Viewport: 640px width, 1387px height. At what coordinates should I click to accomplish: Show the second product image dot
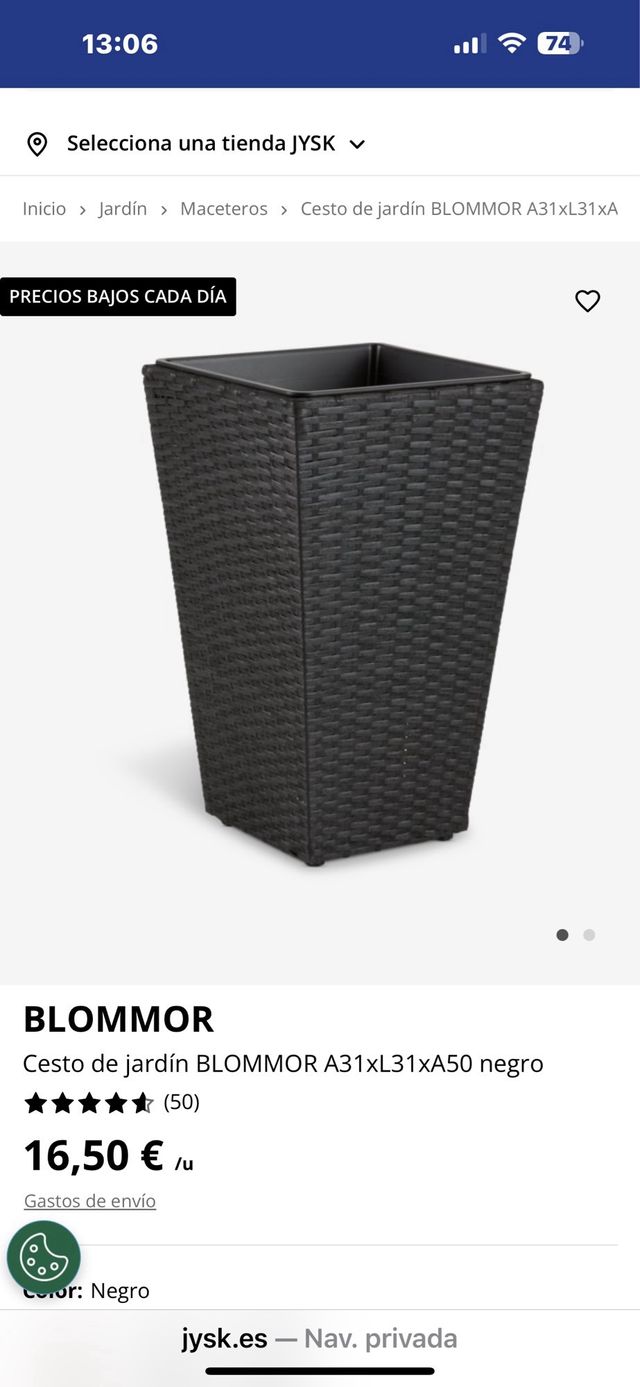click(589, 935)
